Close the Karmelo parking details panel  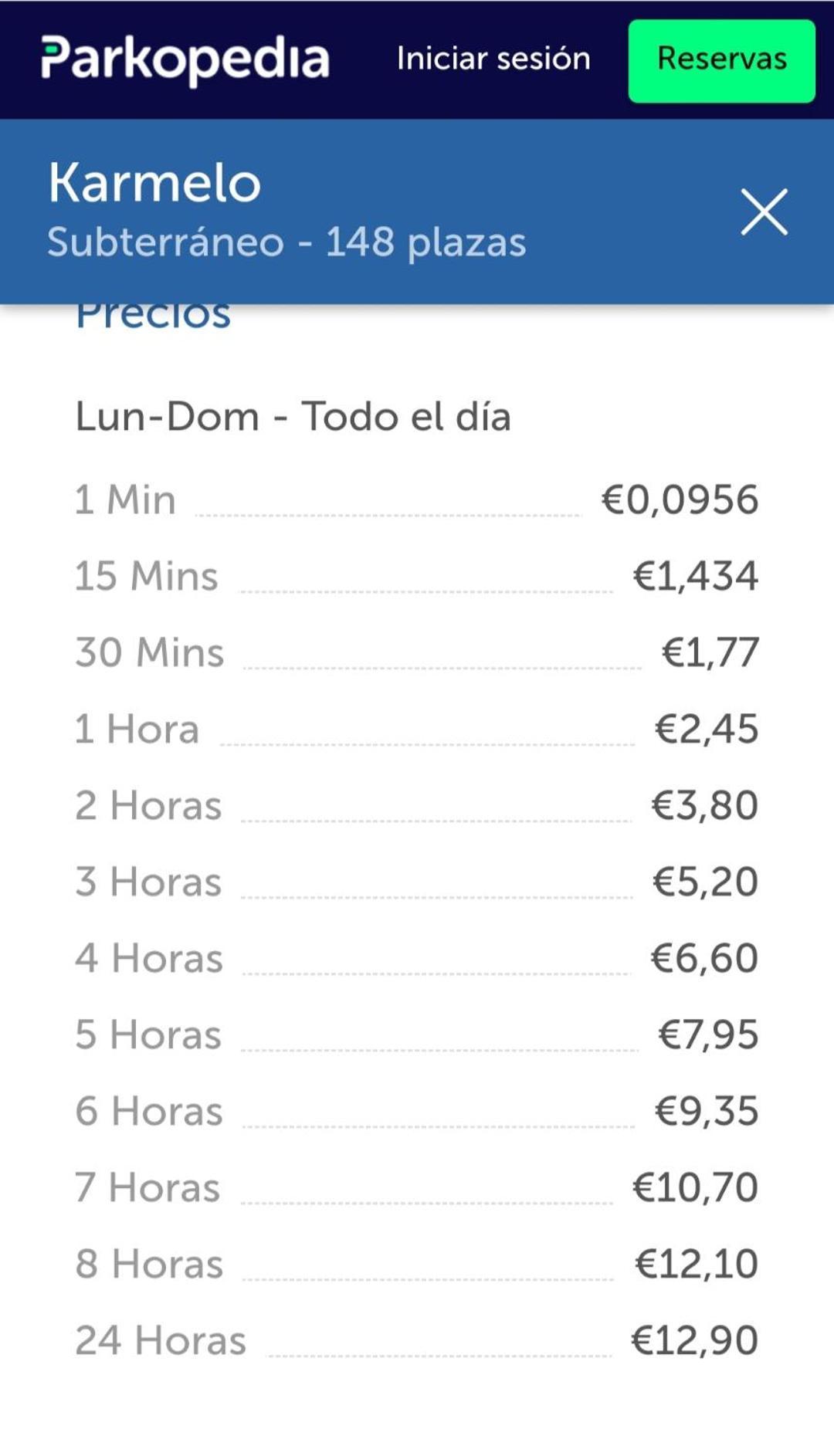(x=764, y=212)
